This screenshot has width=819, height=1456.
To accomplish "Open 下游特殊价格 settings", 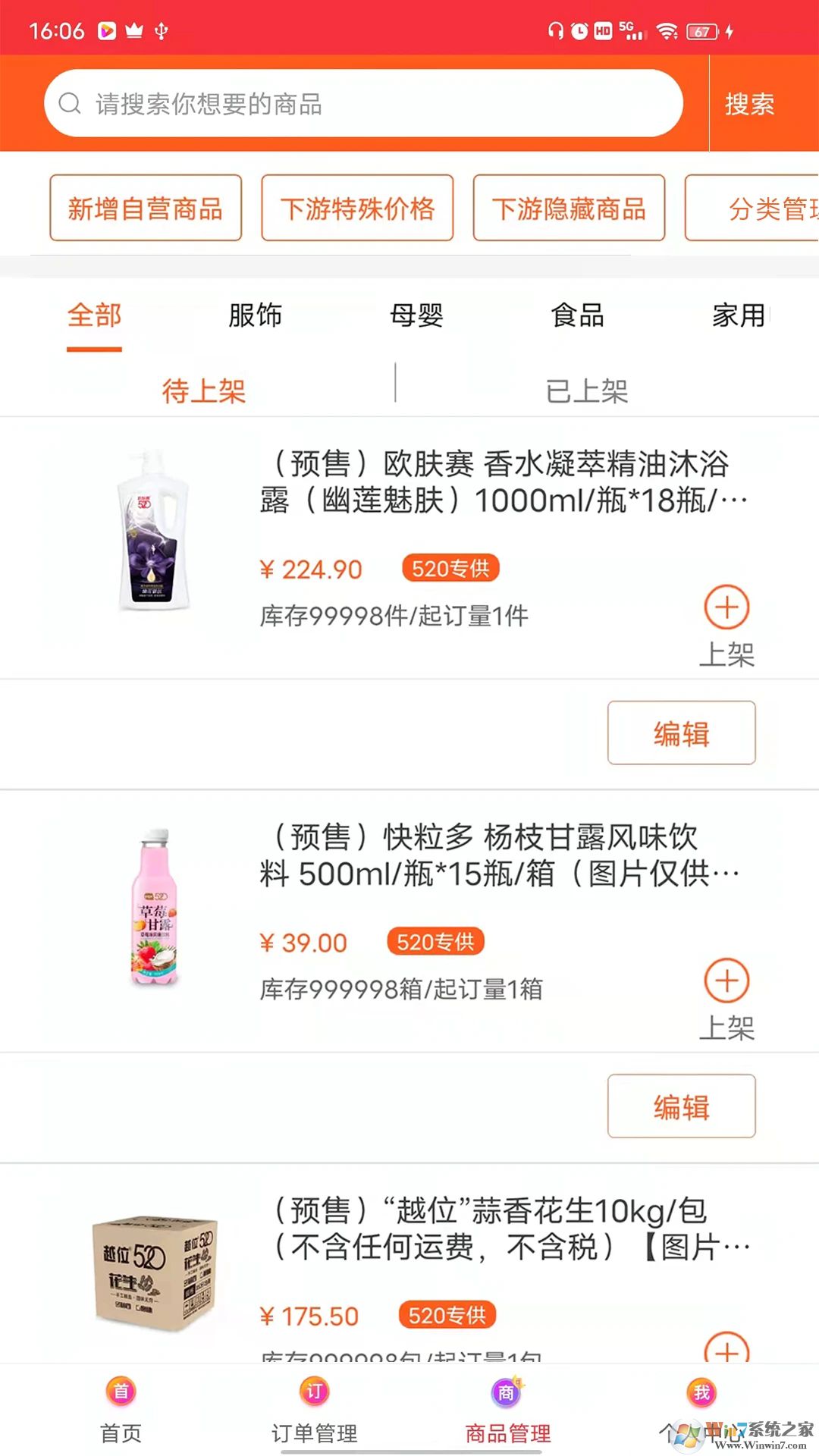I will tap(357, 209).
